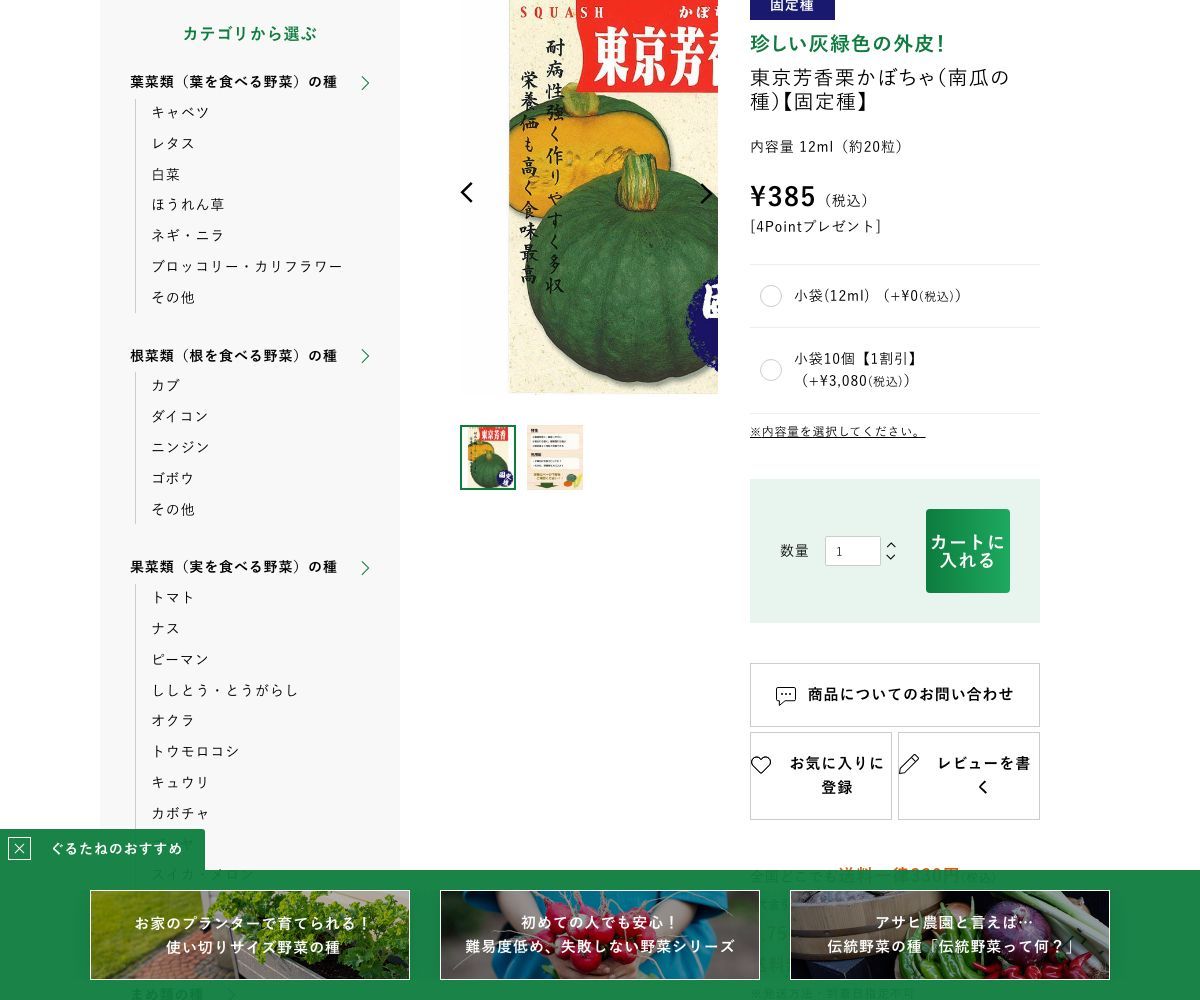1200x1000 pixels.
Task: Open the 葉菜類の種 category heading
Action: [233, 82]
